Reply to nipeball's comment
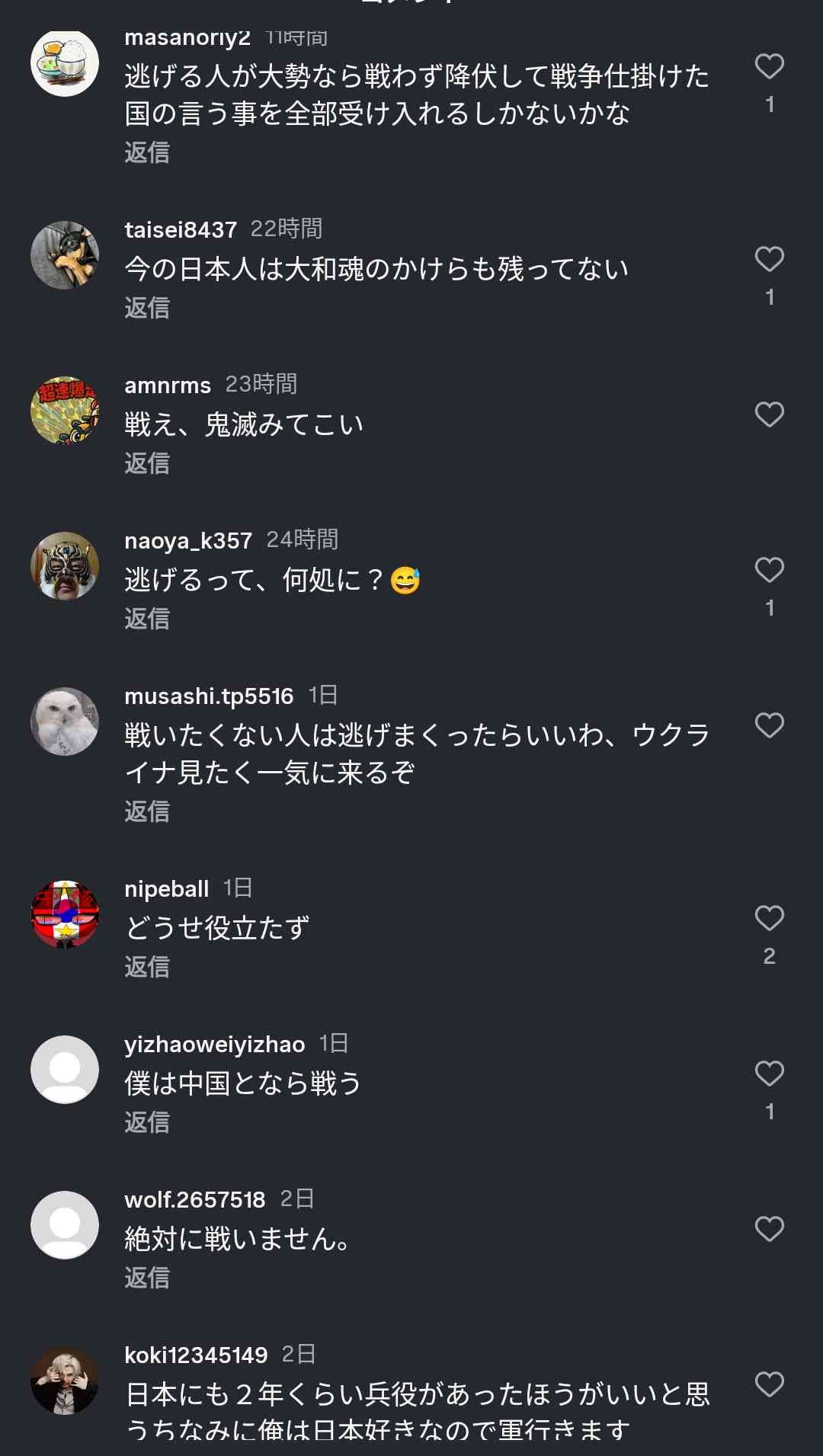The height and width of the screenshot is (1456, 823). coord(147,967)
